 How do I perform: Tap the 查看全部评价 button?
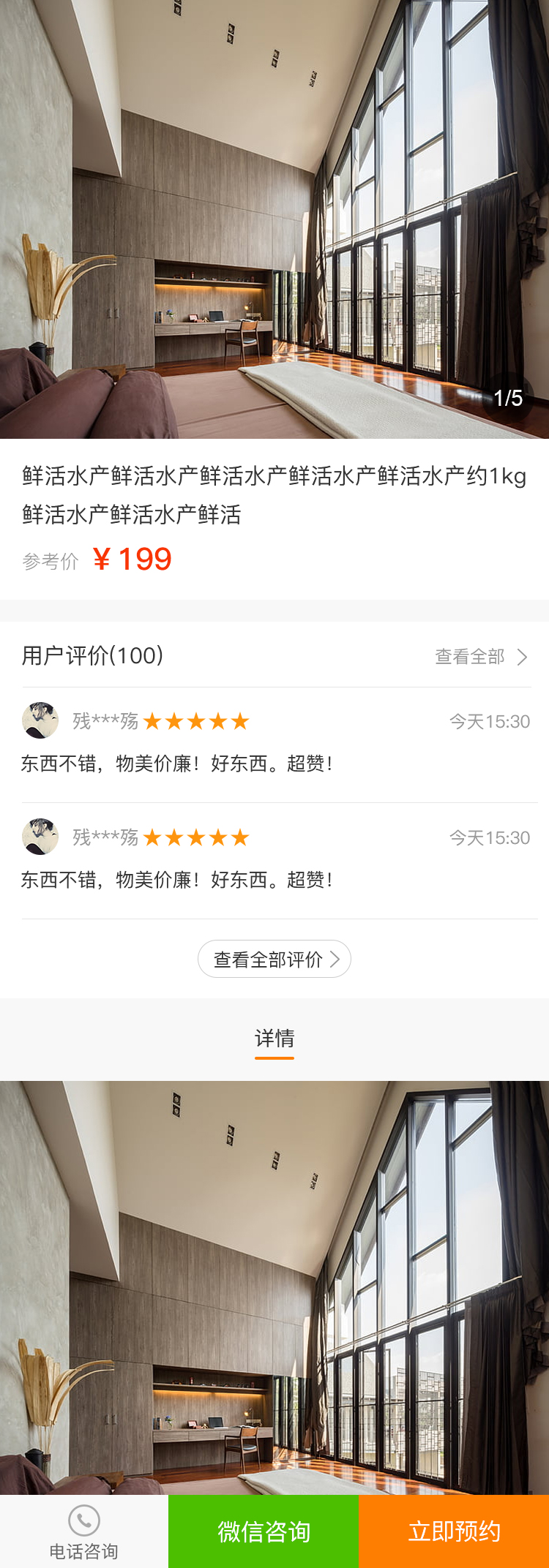(x=274, y=959)
